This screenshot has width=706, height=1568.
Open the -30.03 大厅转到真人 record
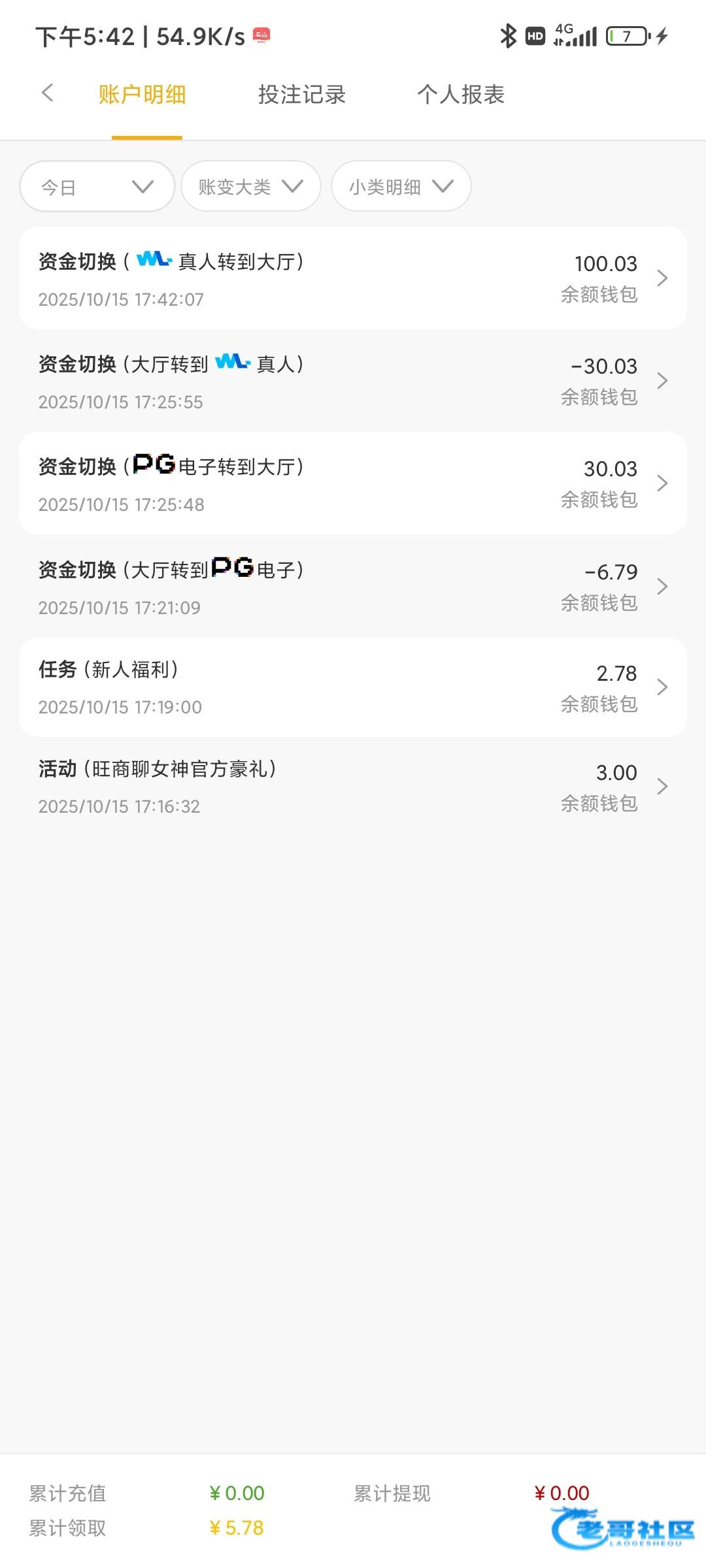tap(353, 381)
